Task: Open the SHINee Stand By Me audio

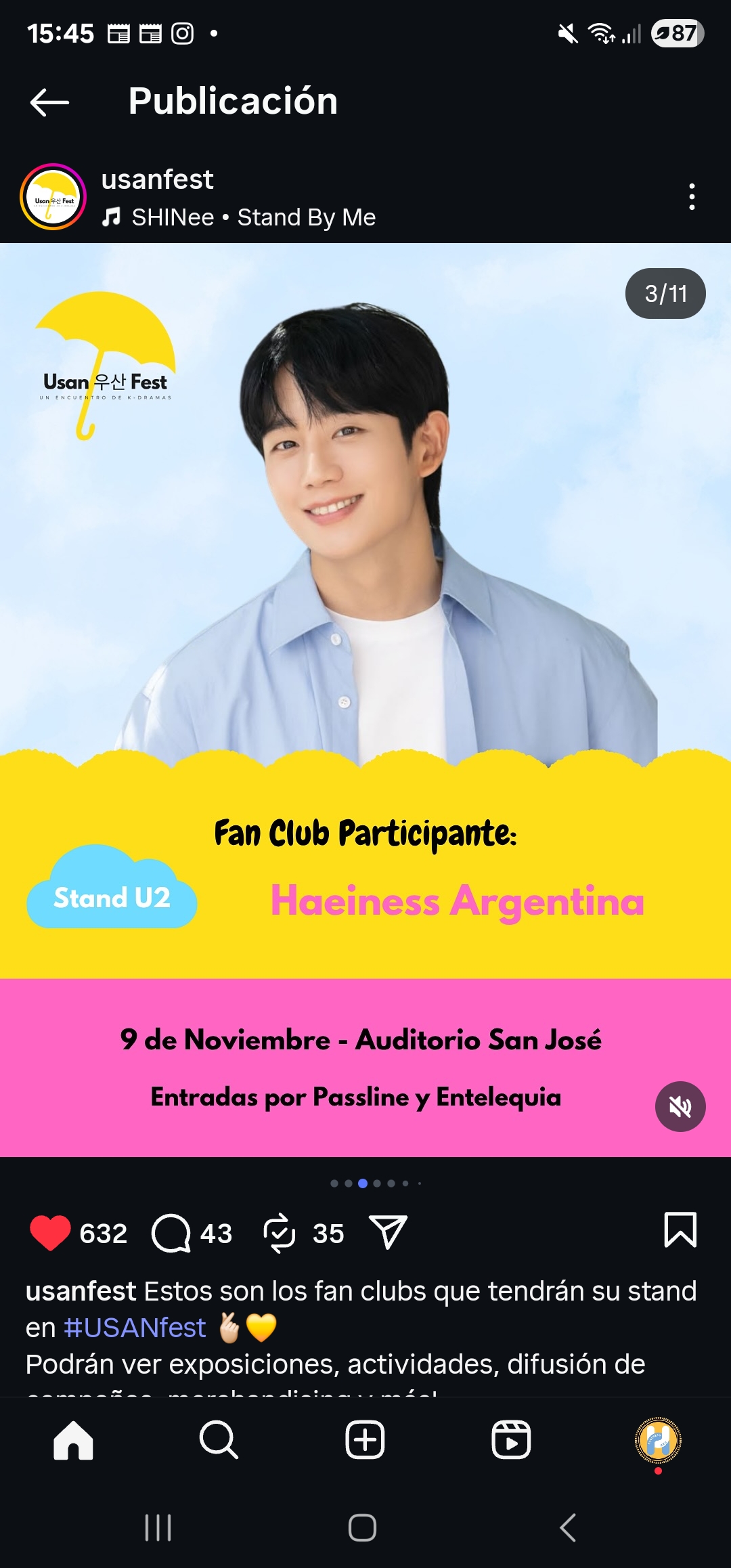Action: pyautogui.click(x=252, y=217)
